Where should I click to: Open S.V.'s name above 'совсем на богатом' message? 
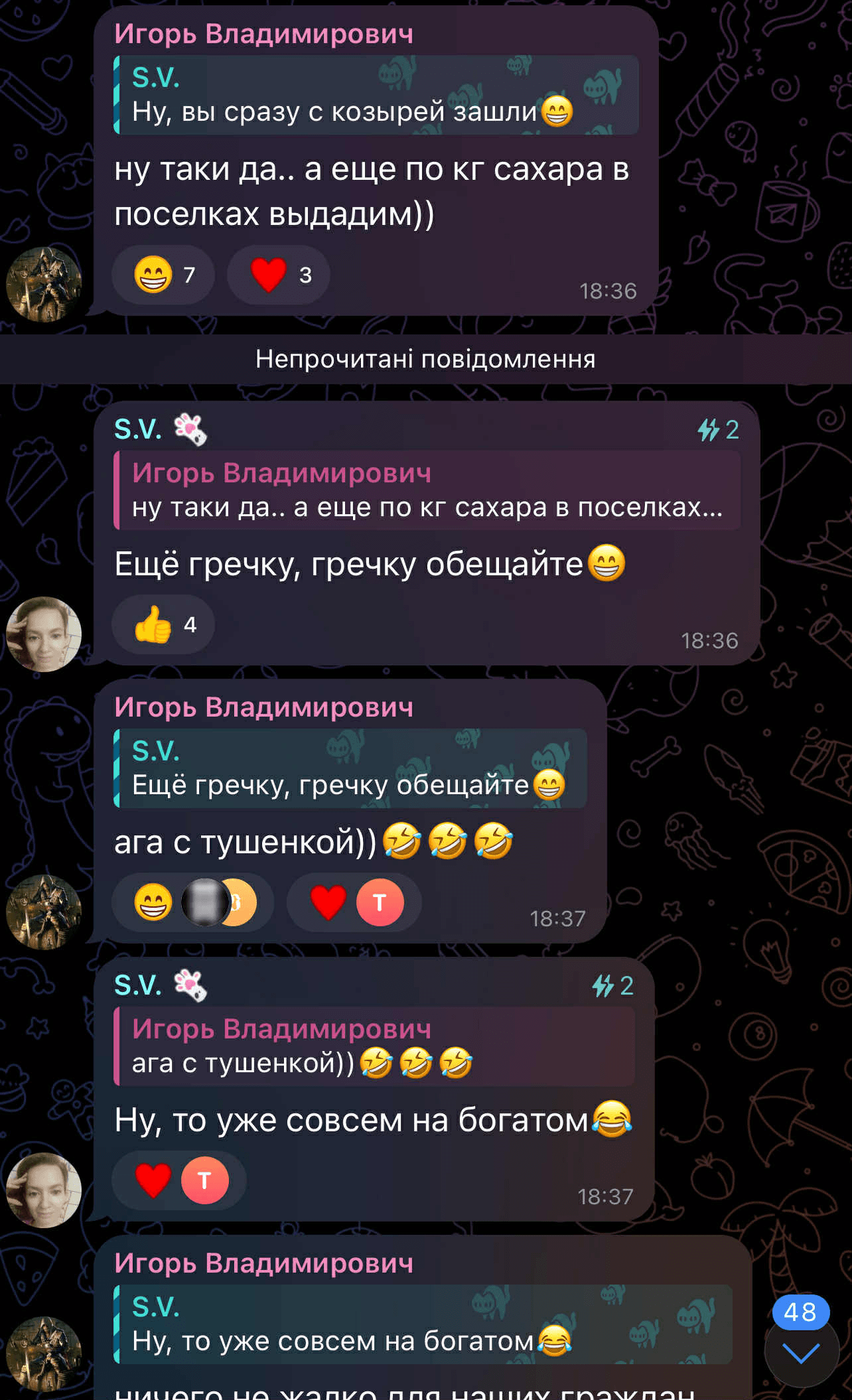coord(138,985)
